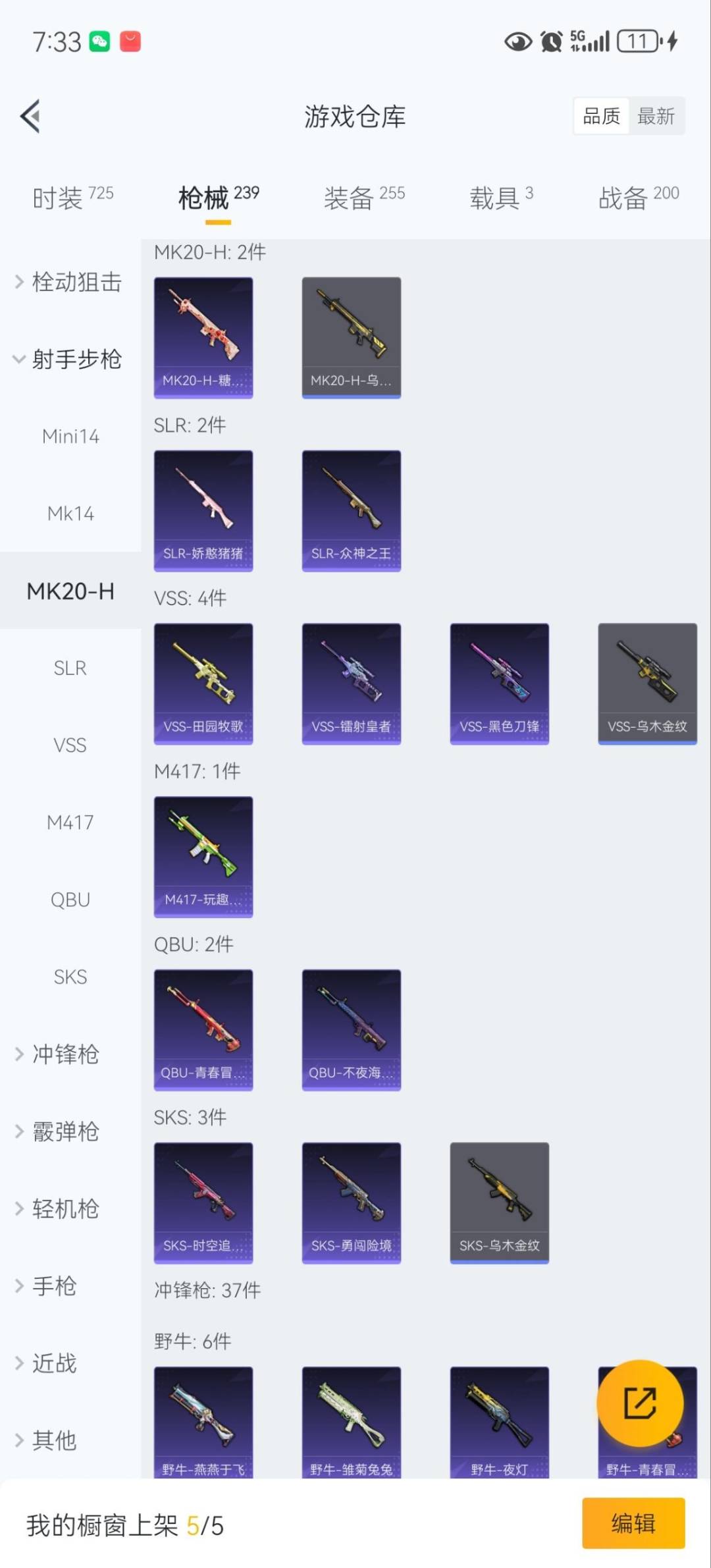Open the 战备 tab
This screenshot has height=1568, width=711.
(638, 197)
